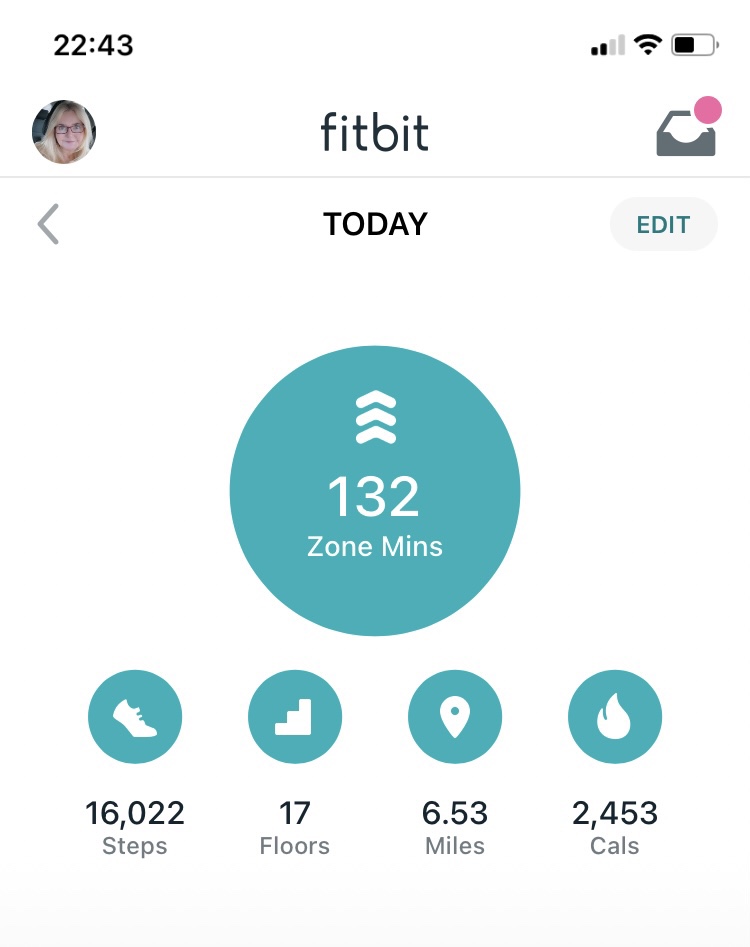Open the Floors climbed stat
The height and width of the screenshot is (947, 750).
[x=295, y=717]
